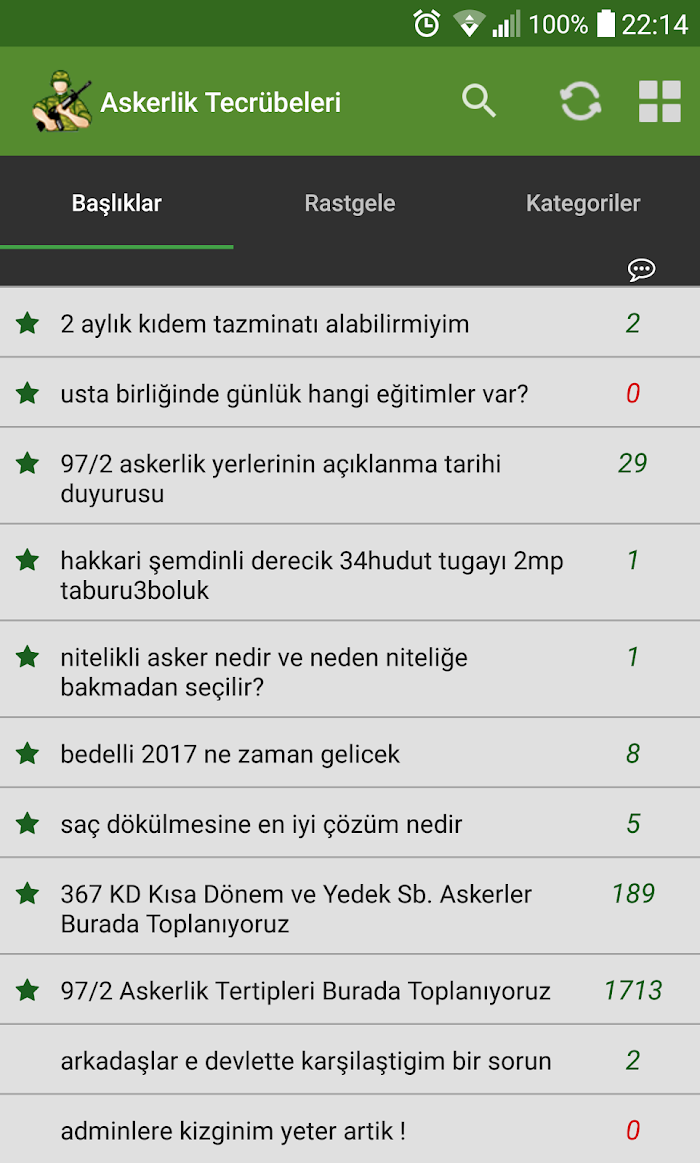Image resolution: width=700 pixels, height=1163 pixels.
Task: Open the search icon
Action: (x=479, y=101)
